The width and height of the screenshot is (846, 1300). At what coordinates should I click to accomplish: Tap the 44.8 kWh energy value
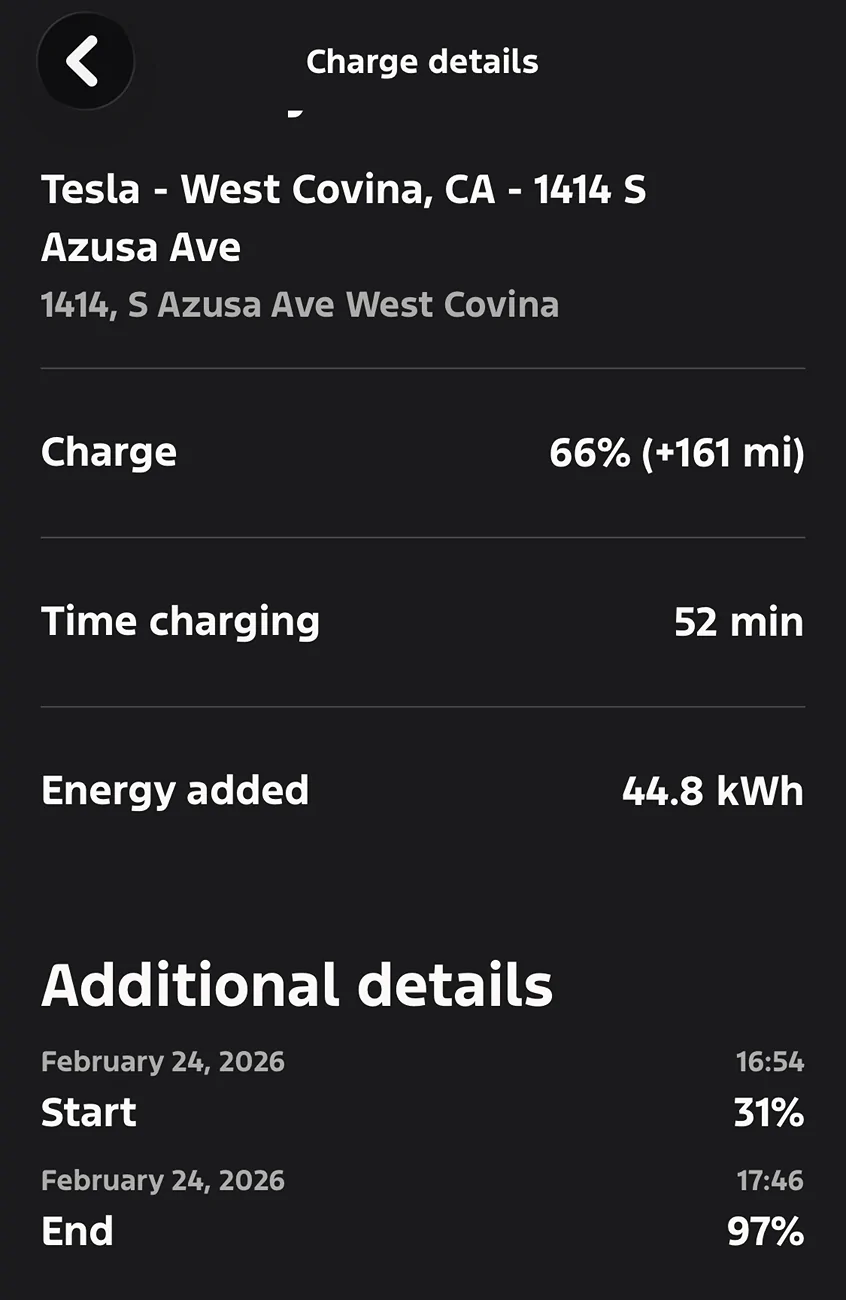pyautogui.click(x=711, y=790)
